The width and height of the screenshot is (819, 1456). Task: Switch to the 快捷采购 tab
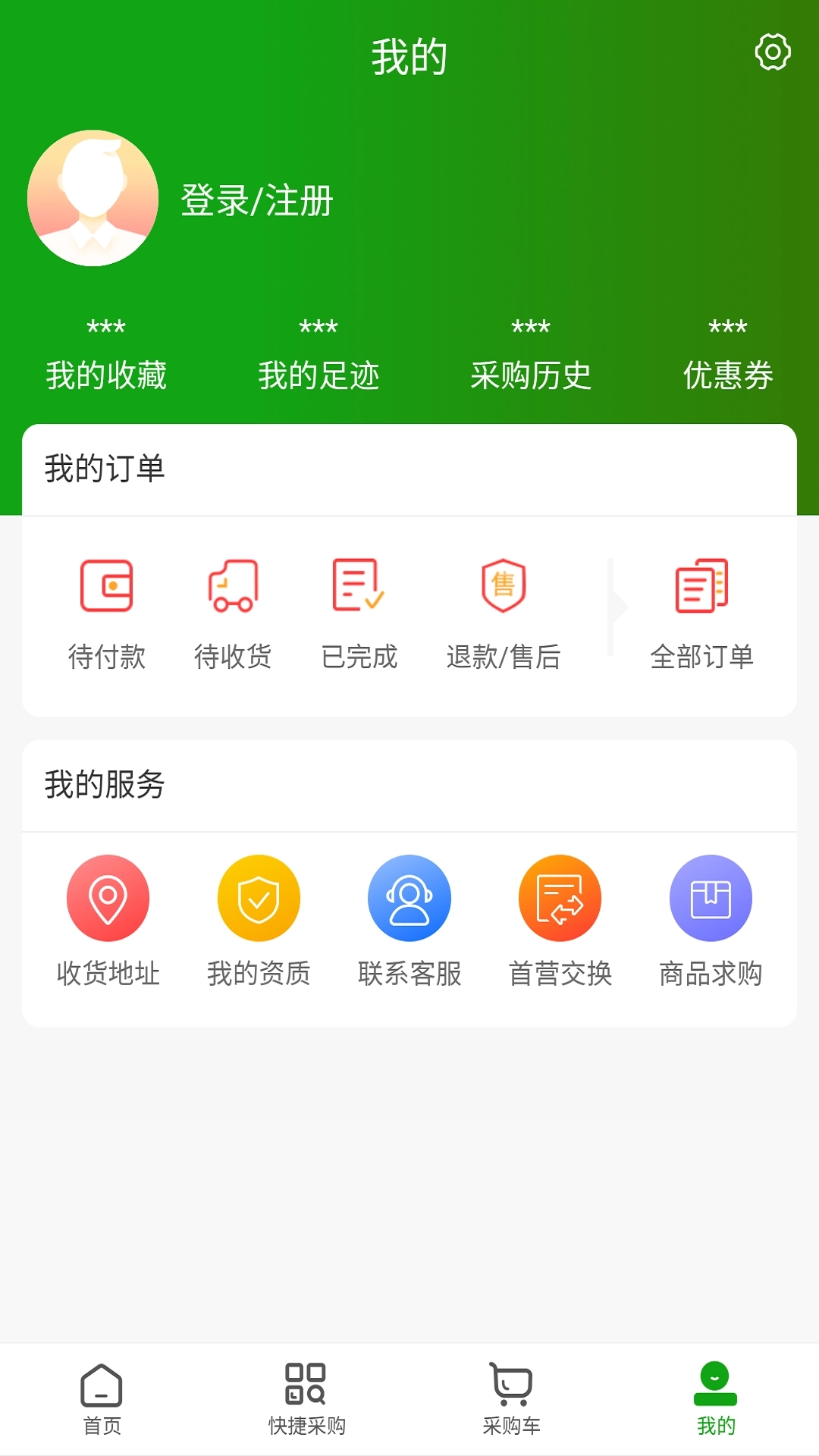(306, 1401)
